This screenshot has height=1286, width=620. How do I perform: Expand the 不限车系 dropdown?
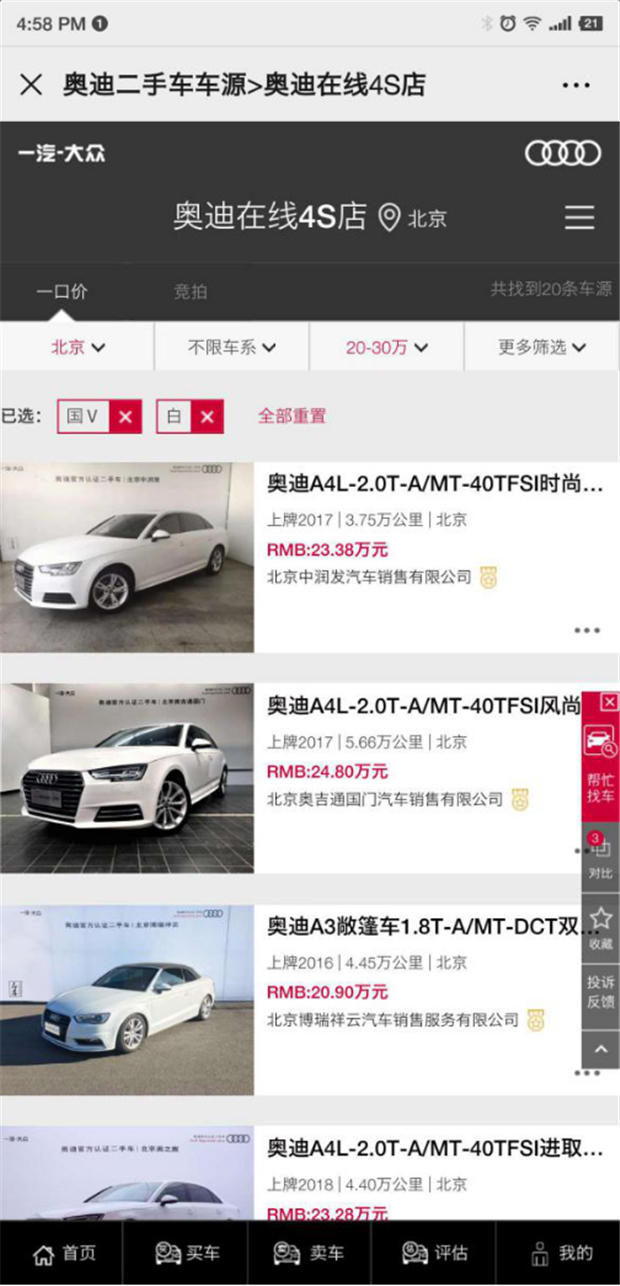click(231, 348)
